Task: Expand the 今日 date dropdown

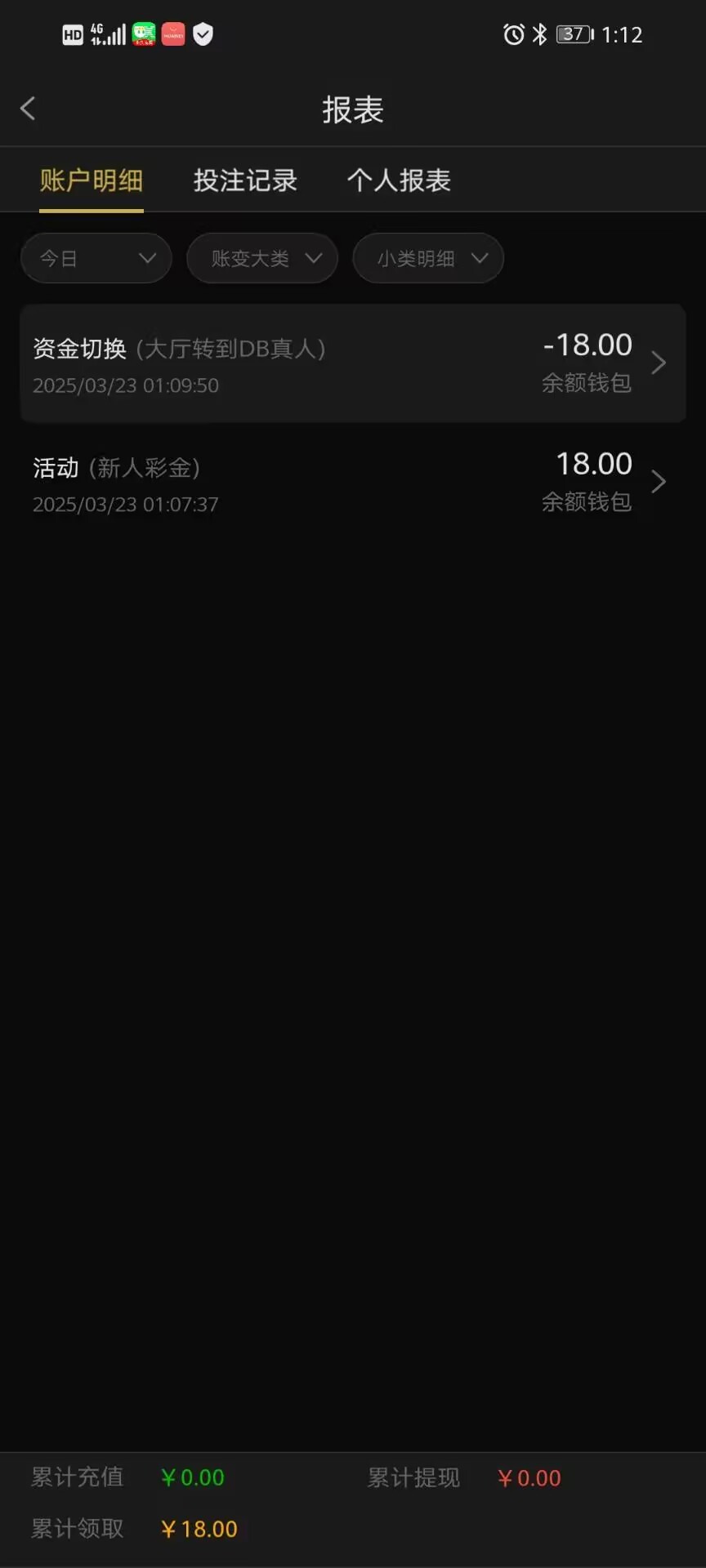Action: coord(96,259)
